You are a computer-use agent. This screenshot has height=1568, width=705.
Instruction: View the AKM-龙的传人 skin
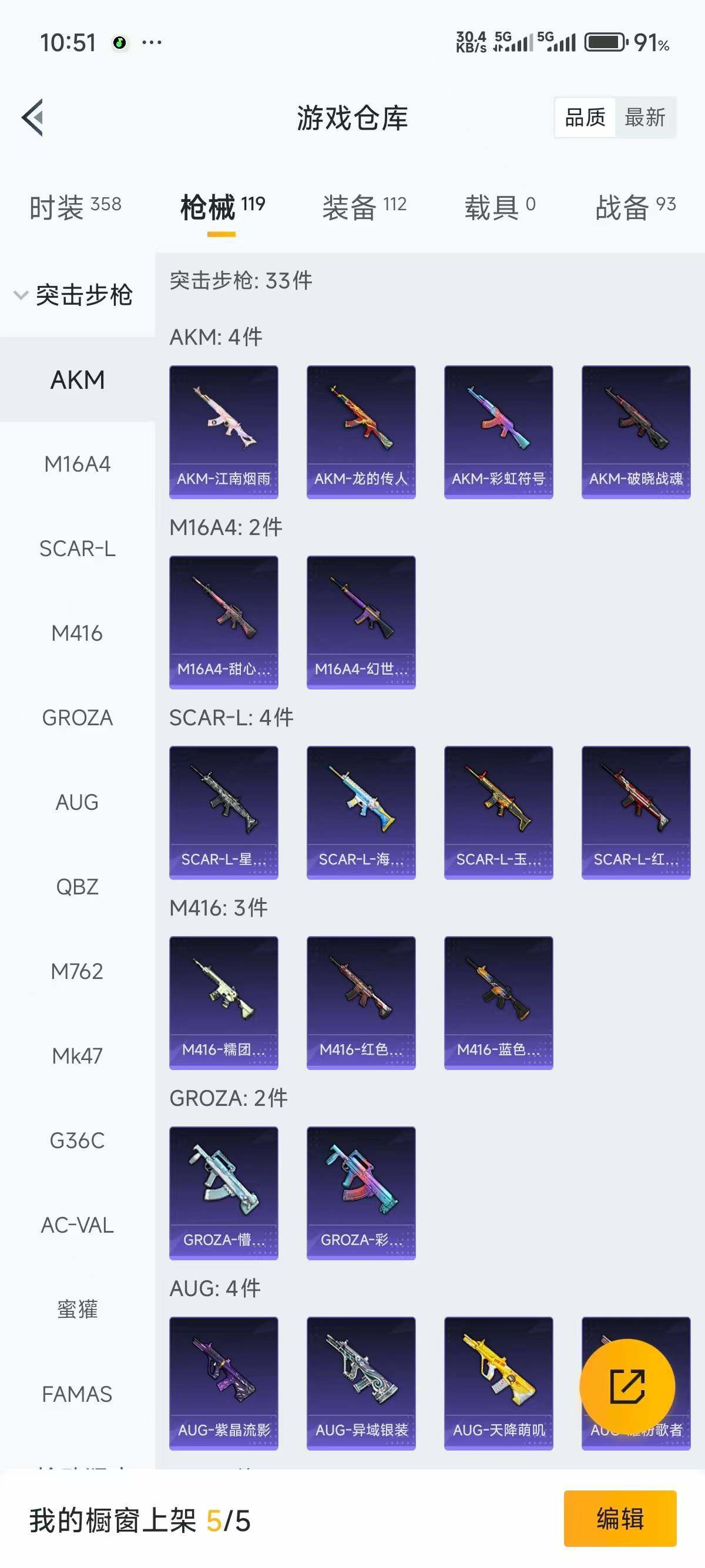pyautogui.click(x=361, y=432)
